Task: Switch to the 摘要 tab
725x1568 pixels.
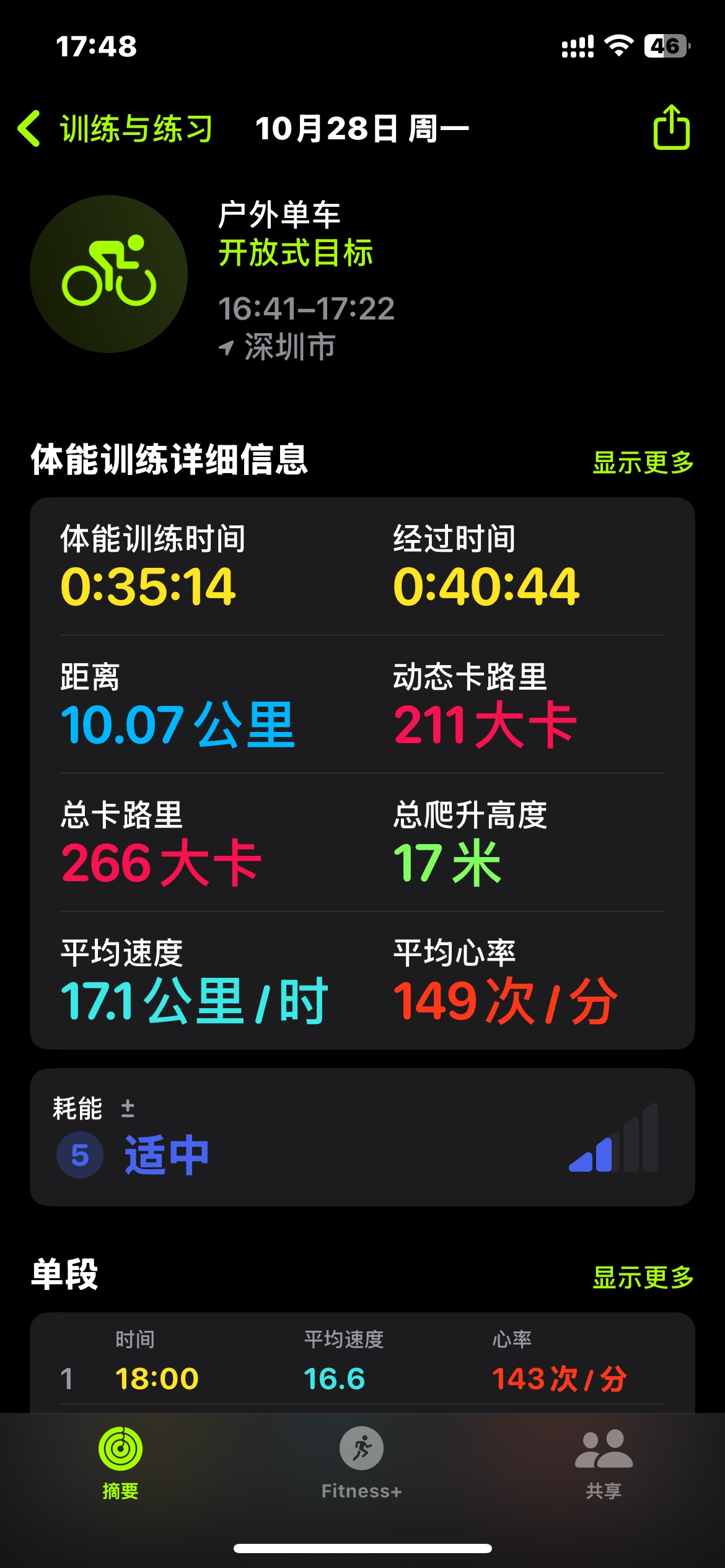Action: click(120, 1463)
